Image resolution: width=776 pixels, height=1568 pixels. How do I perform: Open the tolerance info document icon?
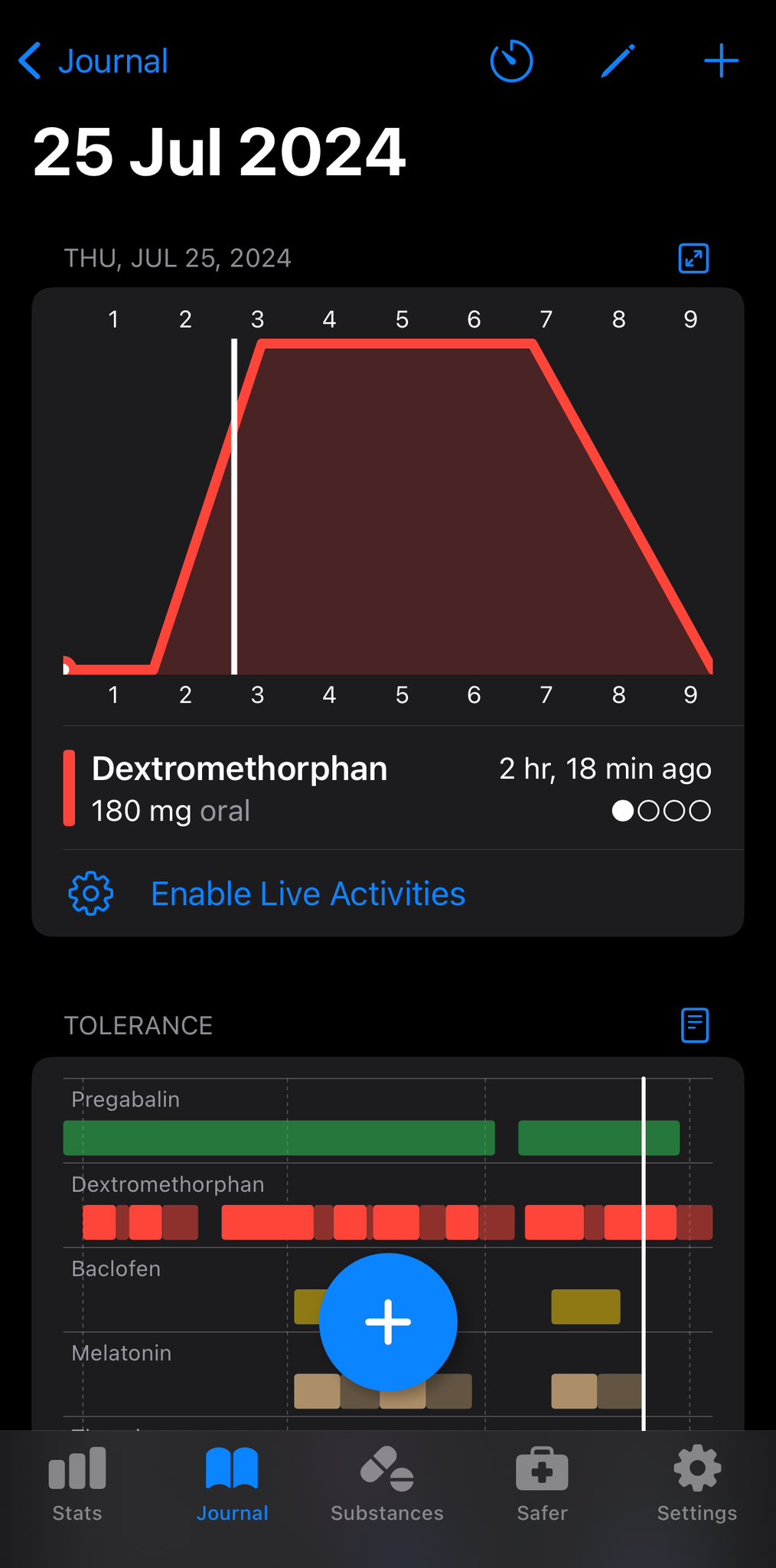[694, 1025]
